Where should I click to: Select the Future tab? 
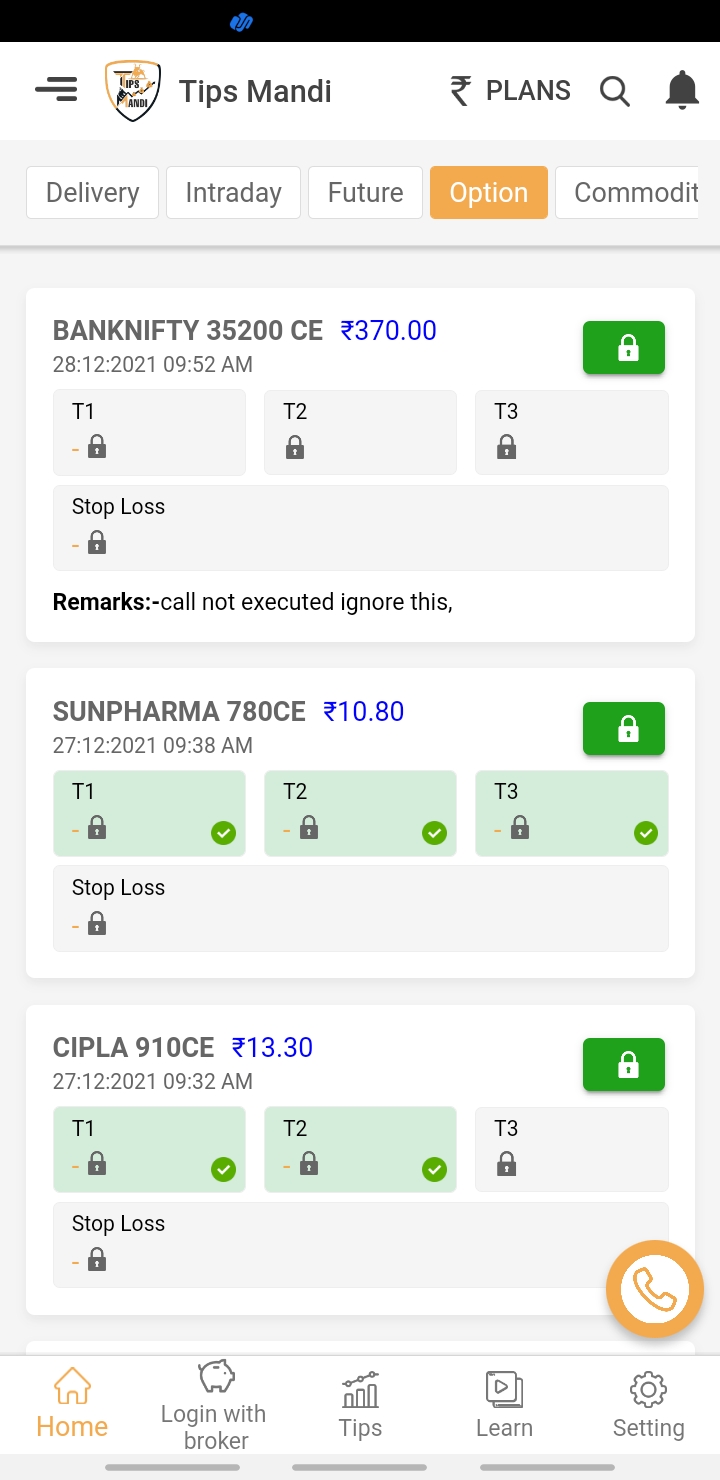(365, 192)
